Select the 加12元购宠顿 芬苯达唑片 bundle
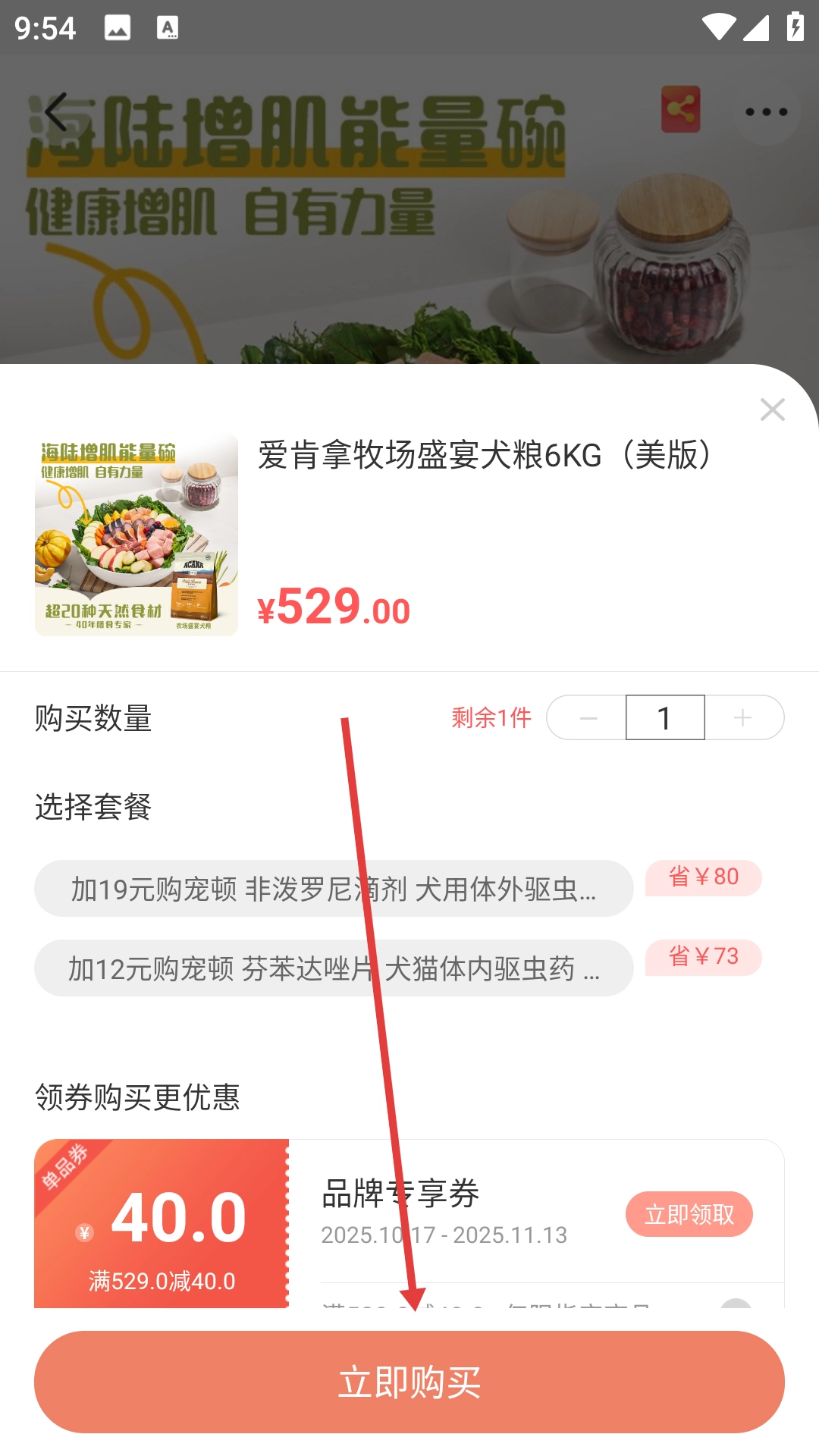This screenshot has width=819, height=1456. tap(334, 968)
